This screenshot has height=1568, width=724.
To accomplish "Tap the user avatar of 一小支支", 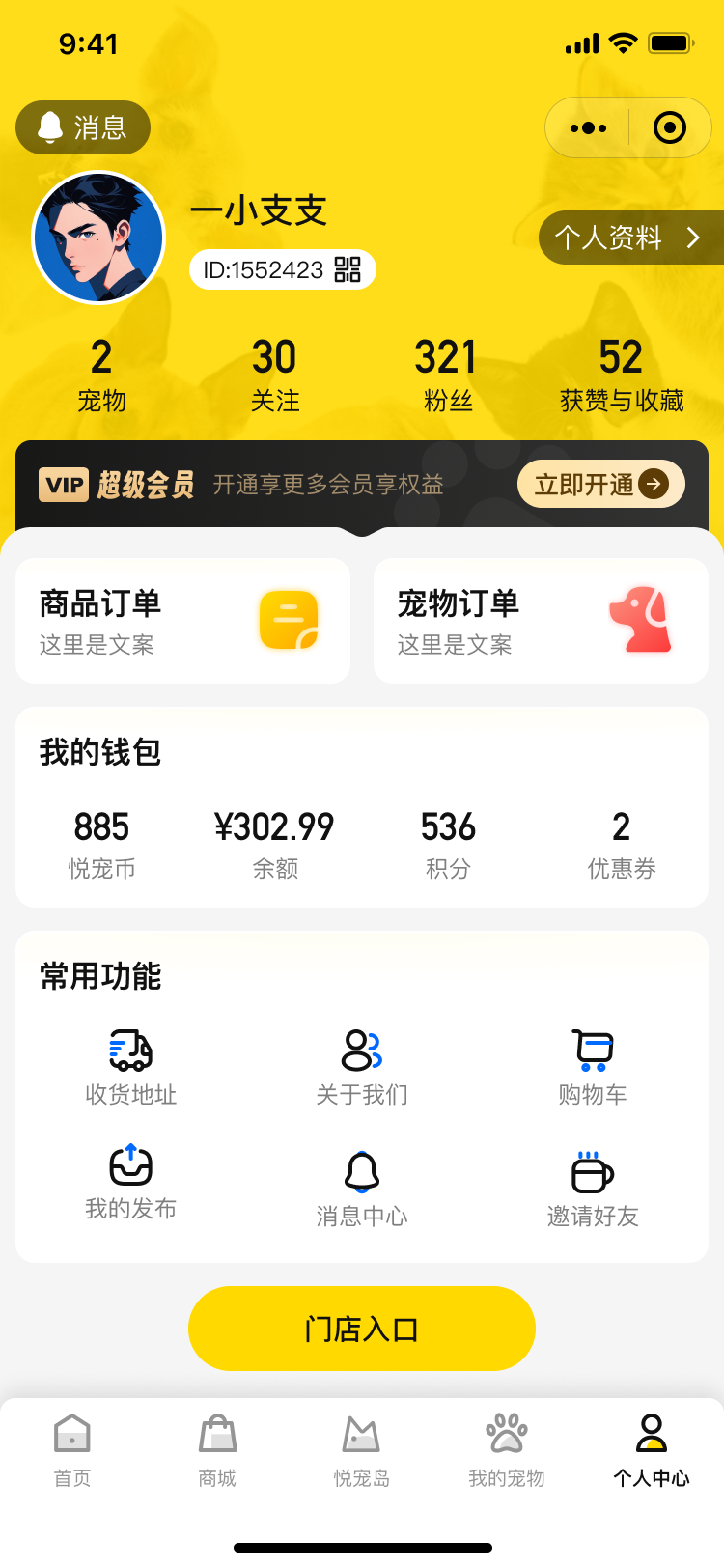I will point(98,238).
